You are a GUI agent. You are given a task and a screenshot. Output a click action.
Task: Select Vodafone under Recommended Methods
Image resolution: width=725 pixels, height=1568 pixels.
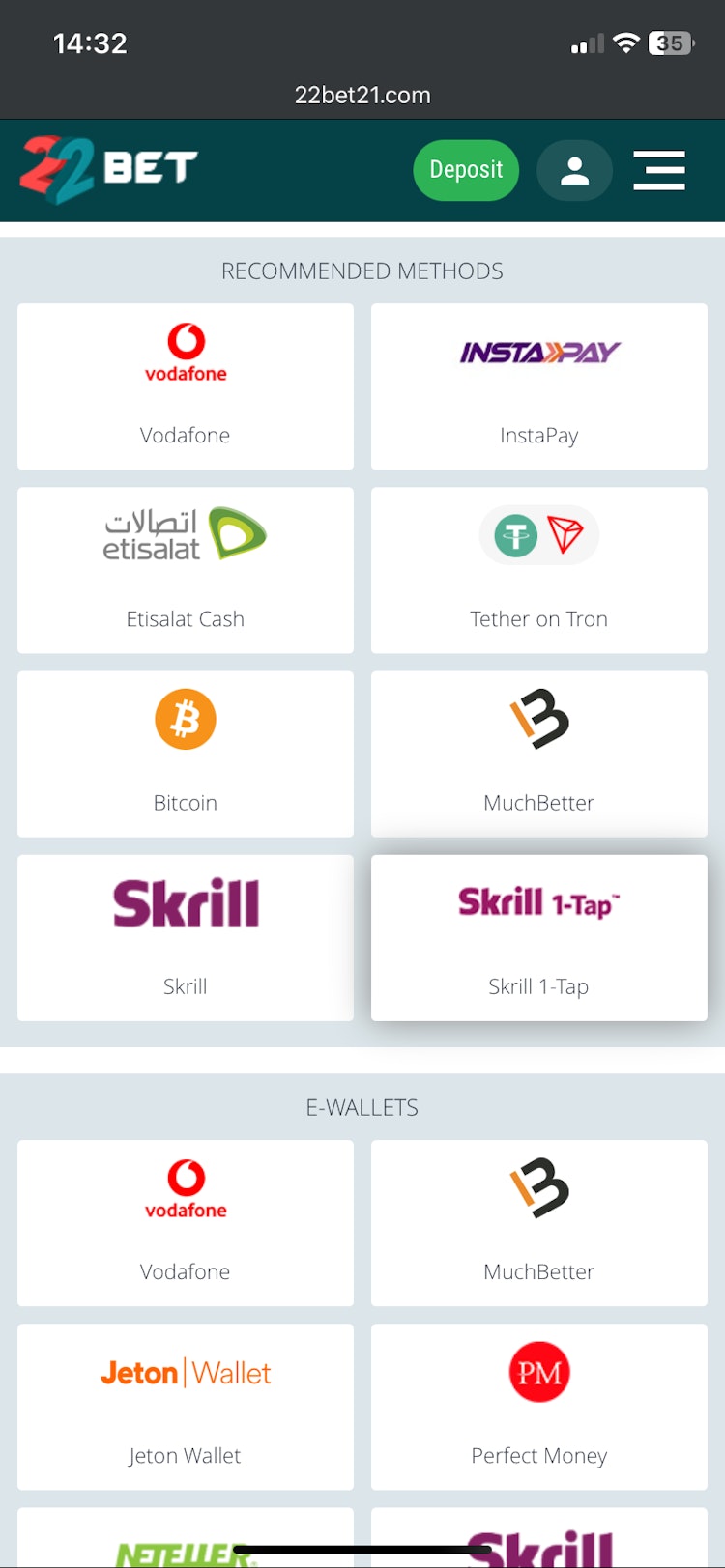click(186, 386)
